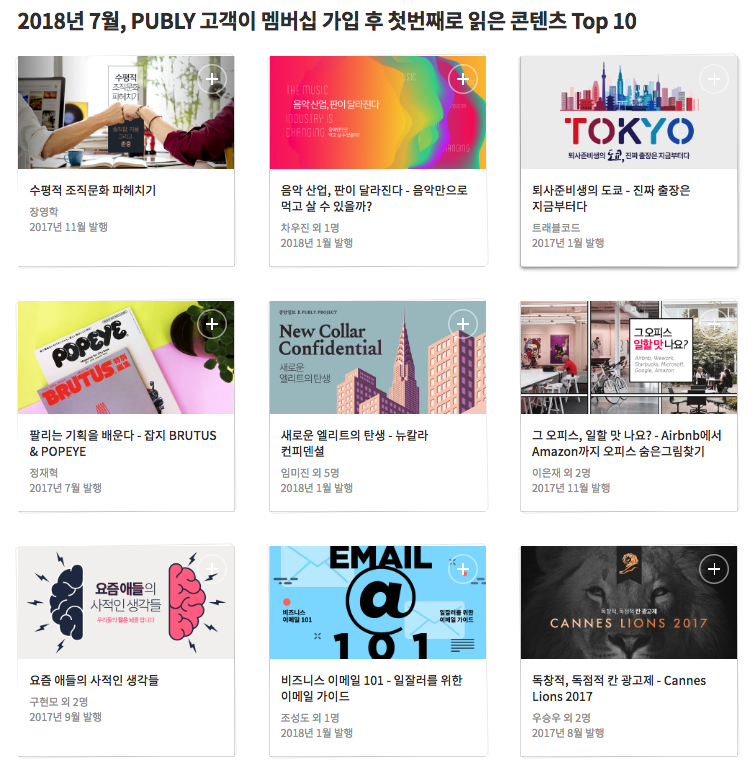
Task: Click the plus icon on the 그 오피스 card
Action: [x=714, y=323]
